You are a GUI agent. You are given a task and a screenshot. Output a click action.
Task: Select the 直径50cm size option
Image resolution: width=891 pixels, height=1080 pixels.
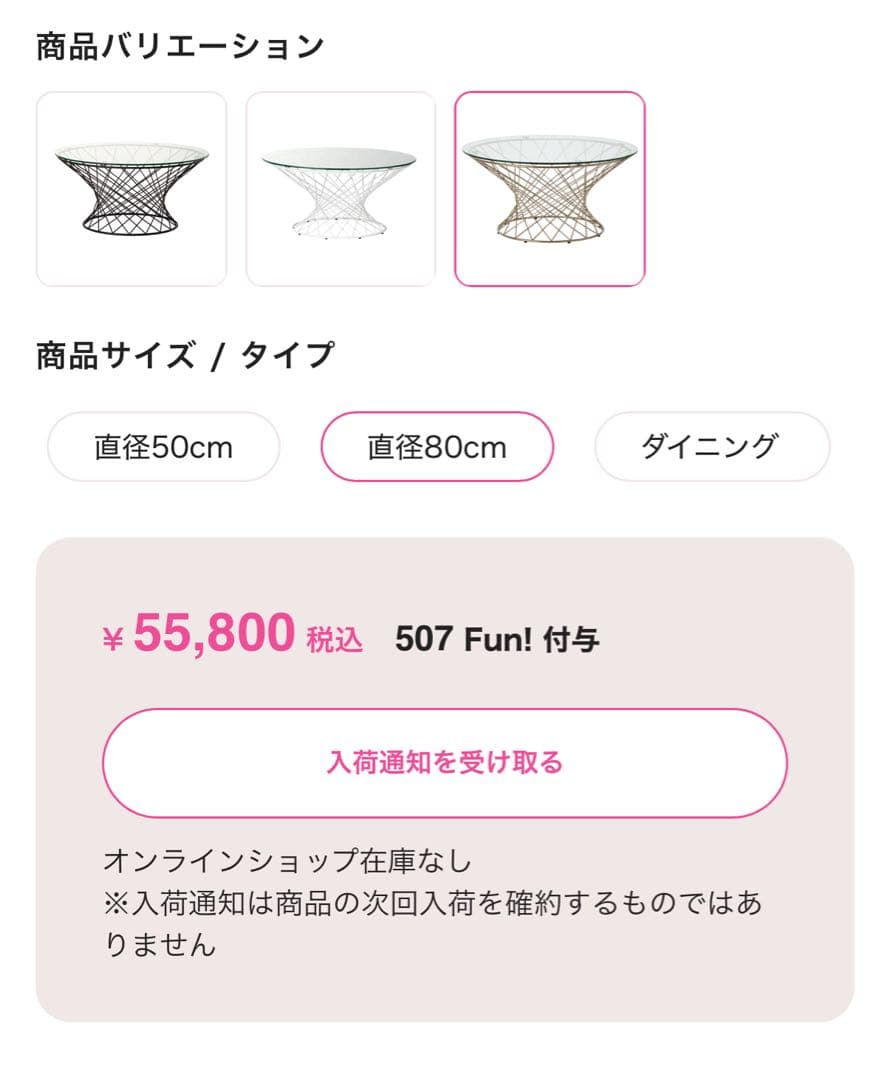coord(164,447)
